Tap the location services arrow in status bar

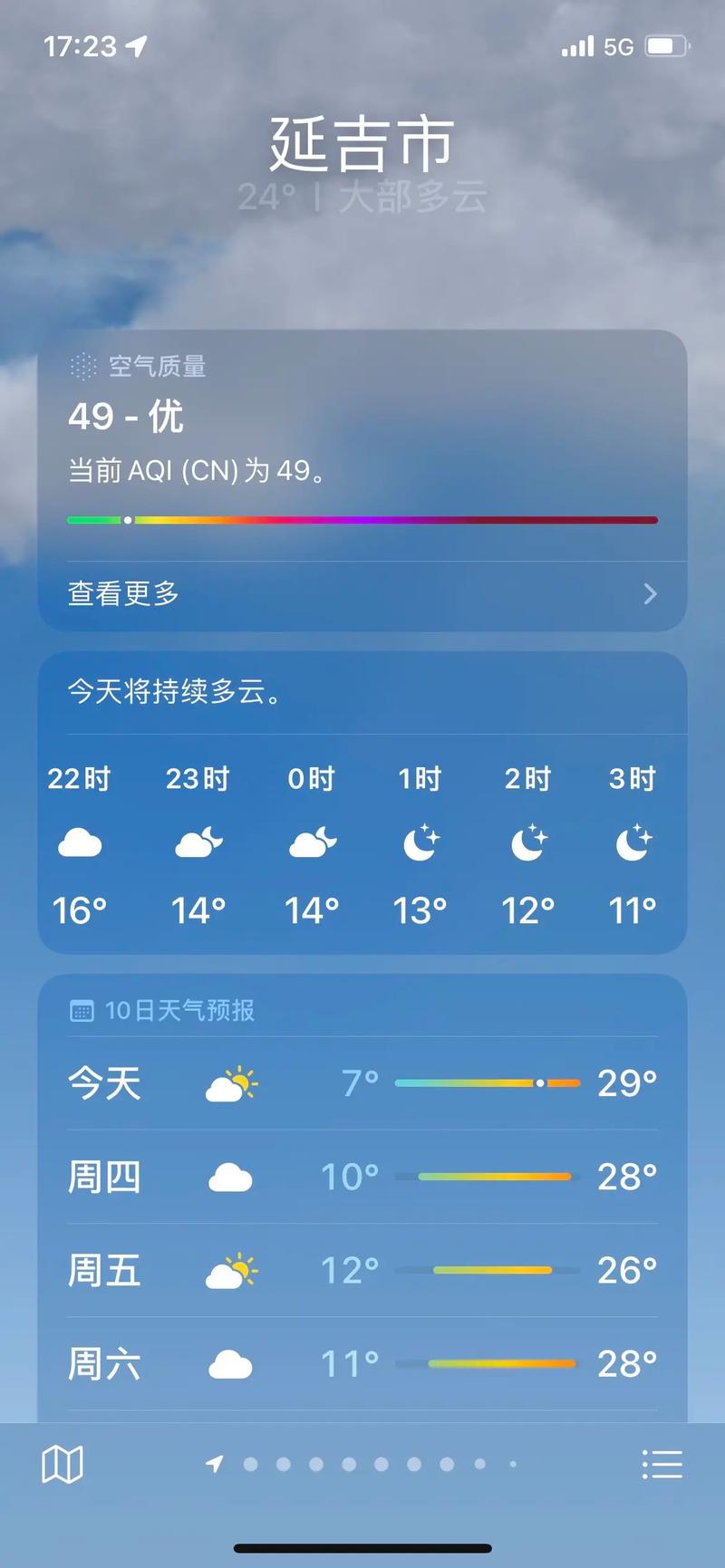[x=136, y=45]
